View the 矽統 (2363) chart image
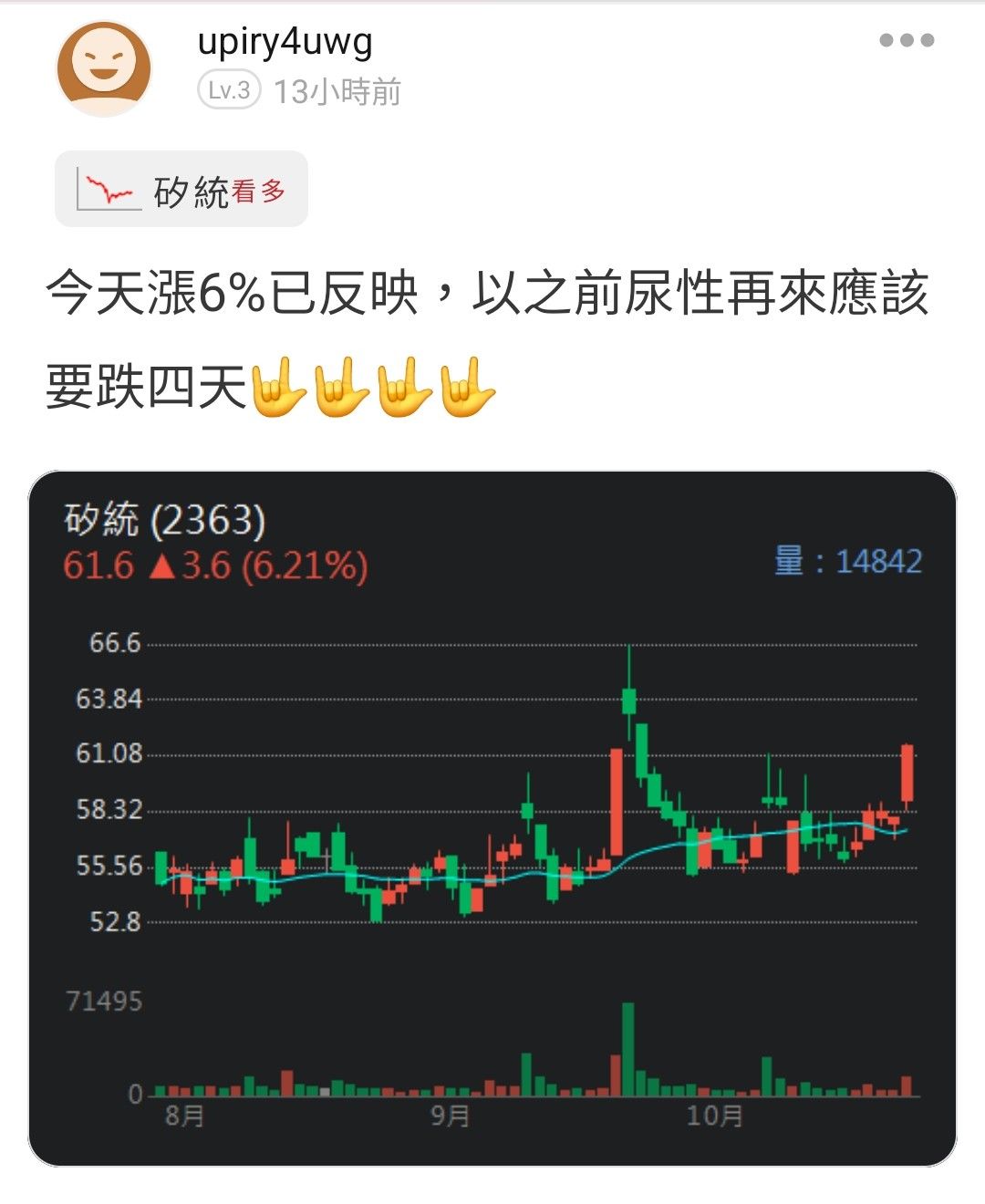Screen dimensions: 985x1204 [493, 817]
